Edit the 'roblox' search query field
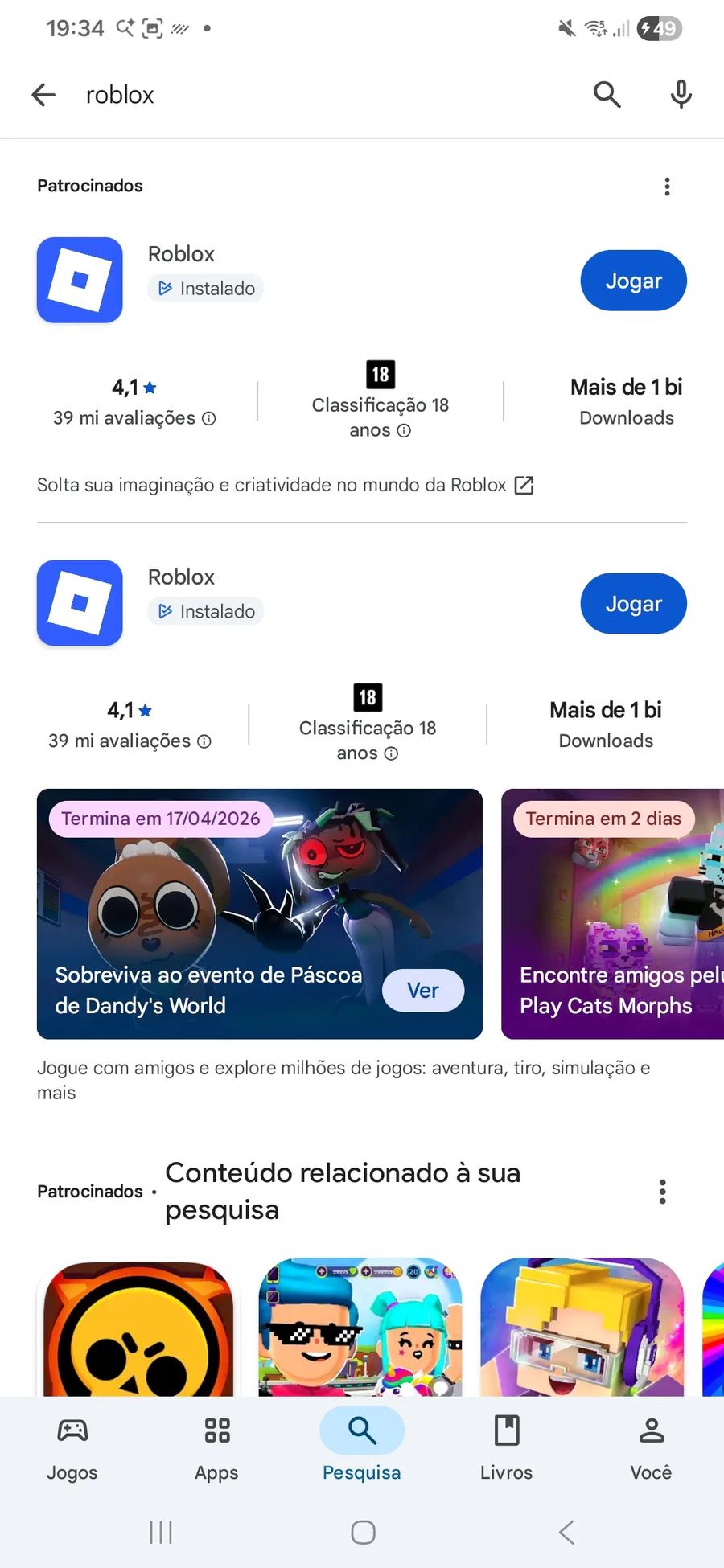This screenshot has width=724, height=1568. click(322, 95)
